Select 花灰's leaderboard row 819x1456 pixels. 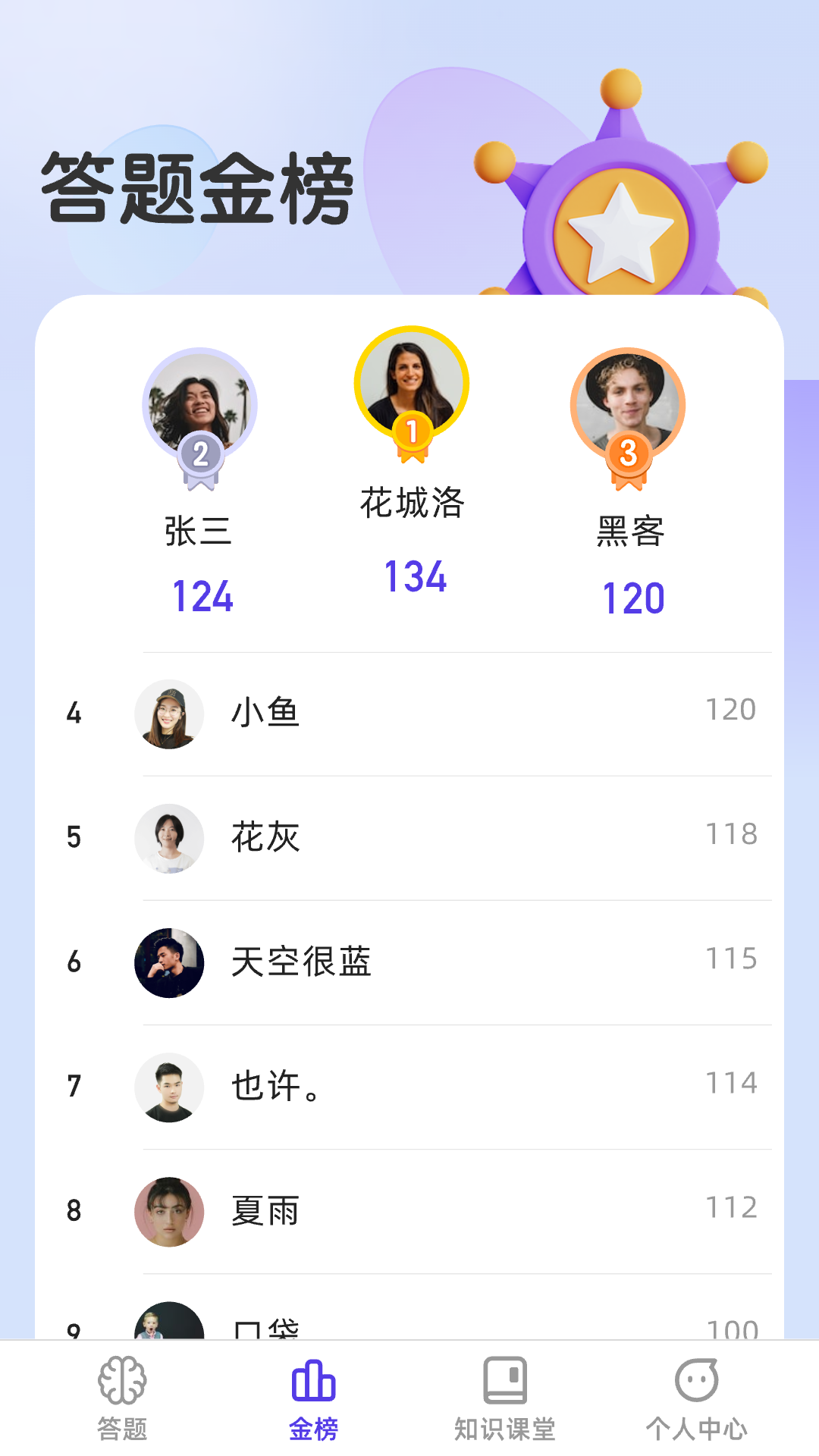click(x=409, y=838)
